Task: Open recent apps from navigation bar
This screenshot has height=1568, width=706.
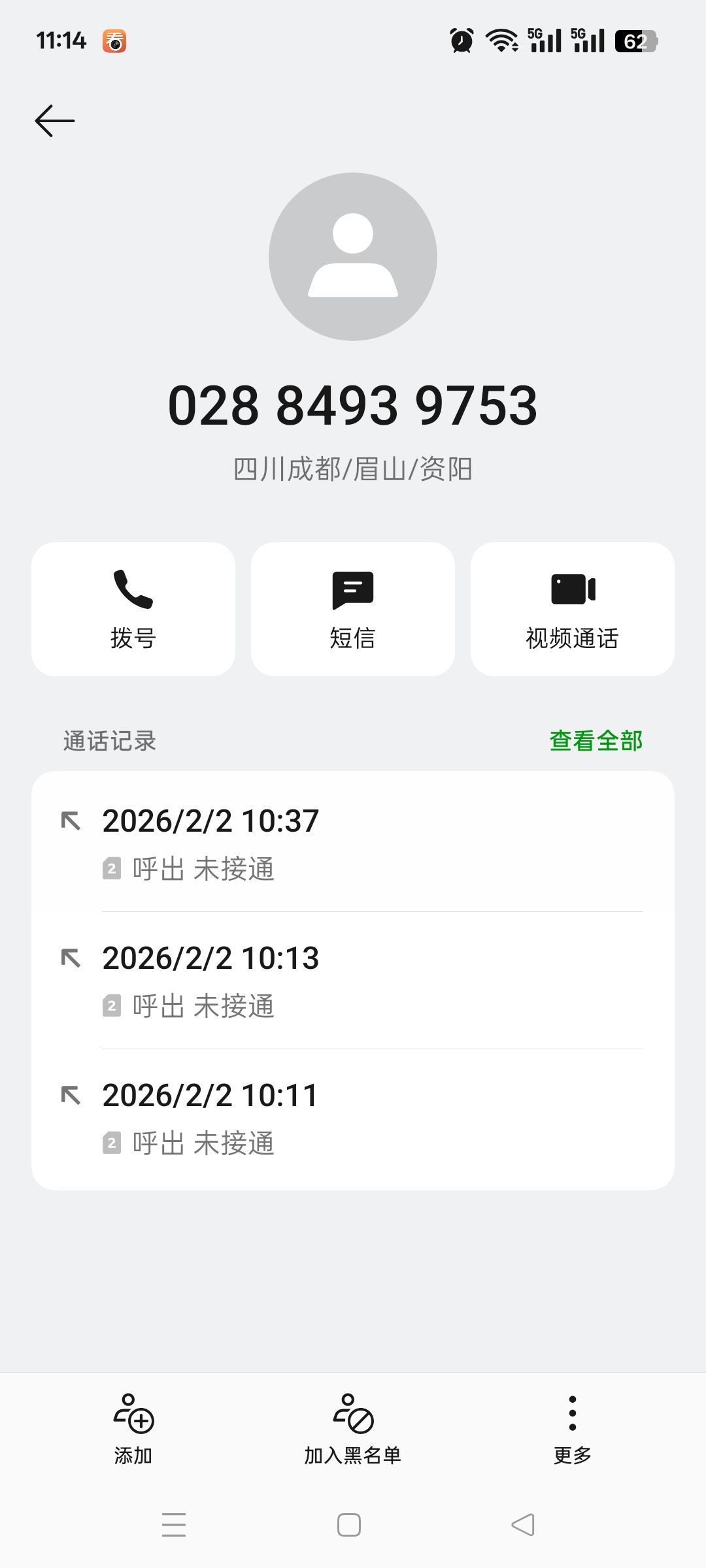Action: tap(174, 1525)
